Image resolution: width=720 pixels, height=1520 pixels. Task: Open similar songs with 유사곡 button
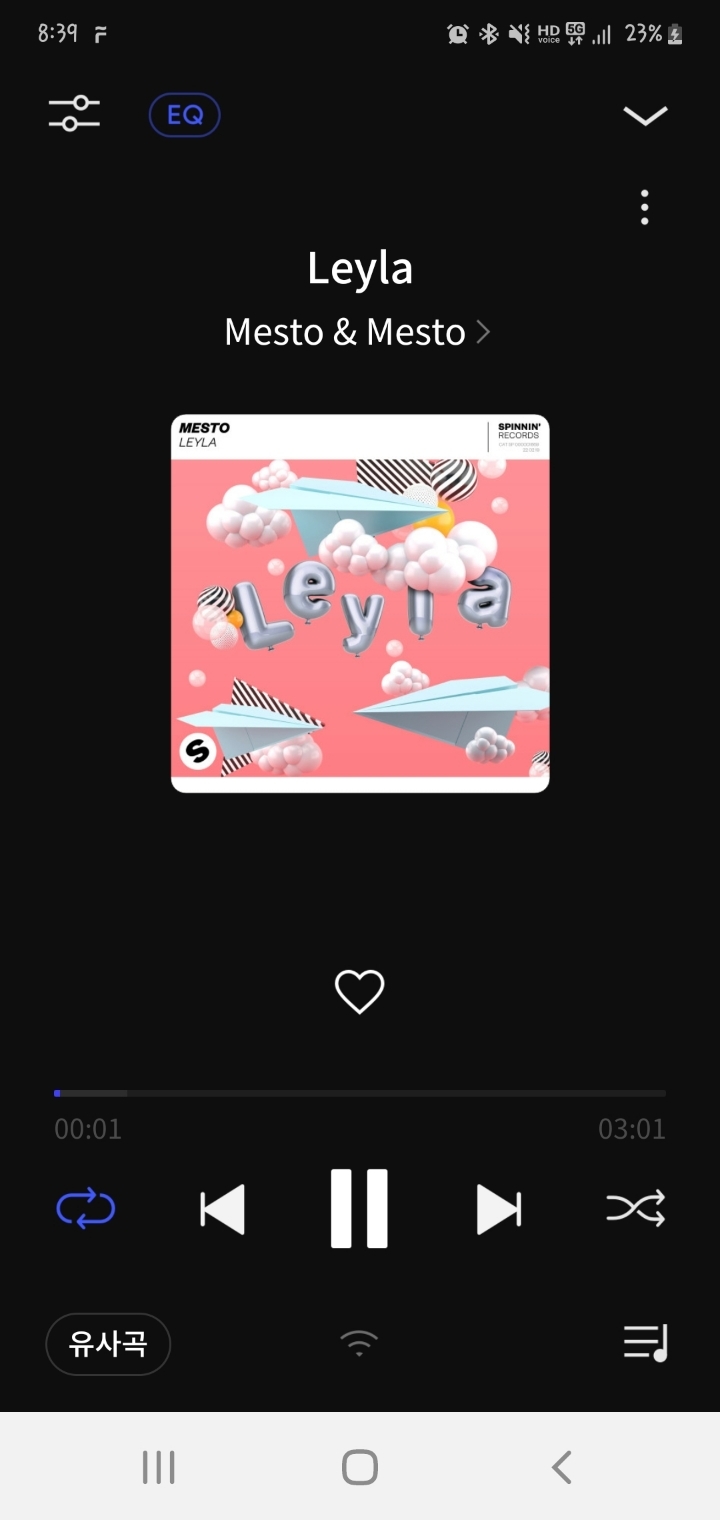(x=108, y=1344)
